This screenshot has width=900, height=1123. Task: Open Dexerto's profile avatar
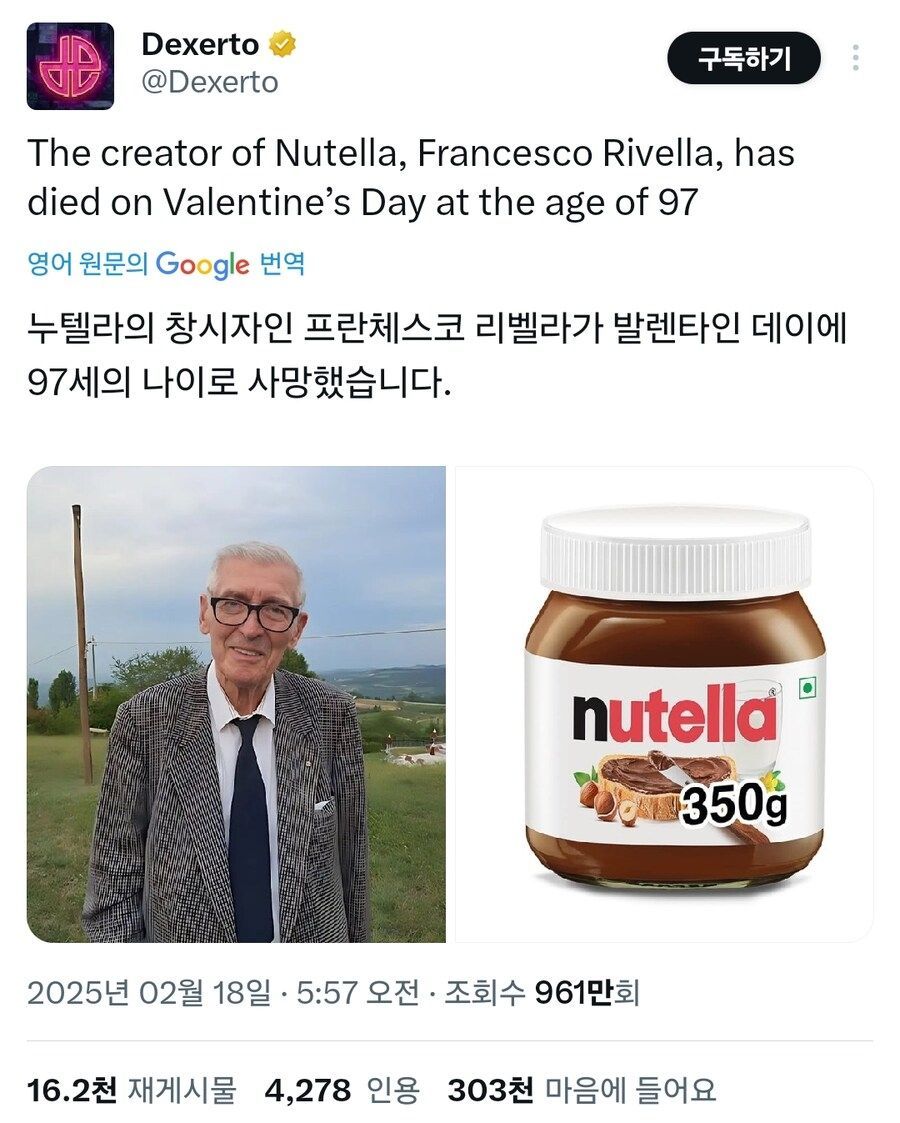70,66
